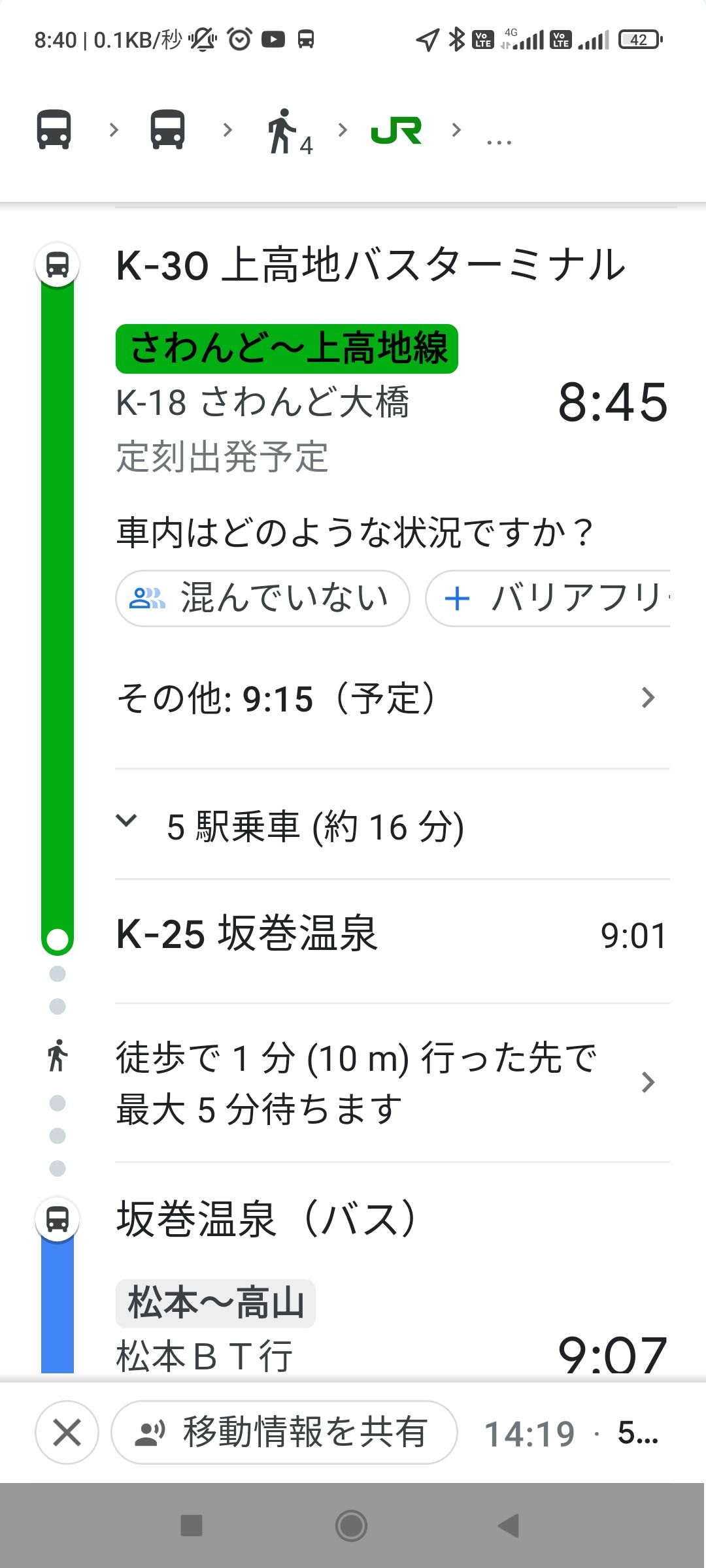Go back with the system back button

coord(508,1526)
